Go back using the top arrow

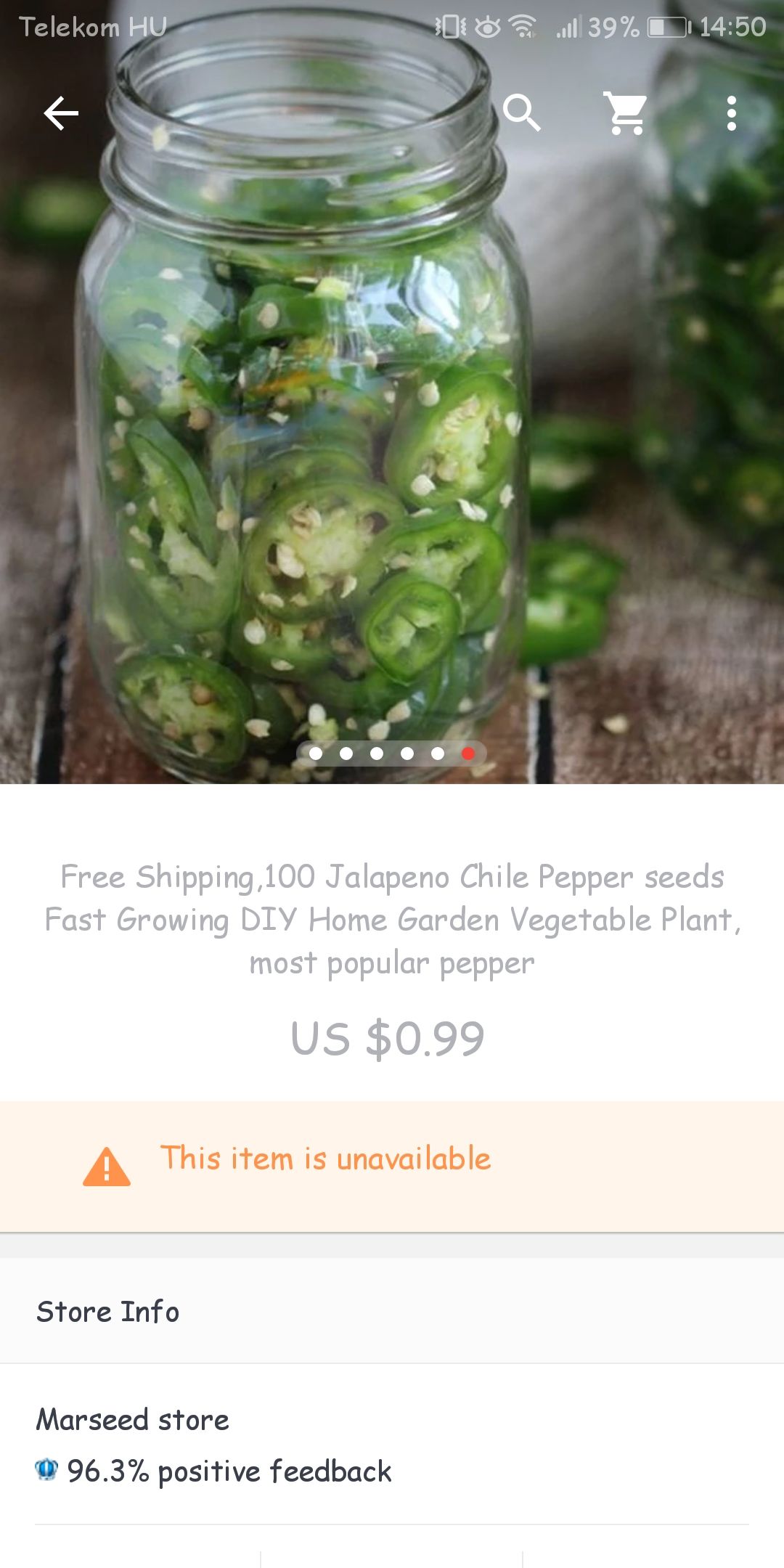click(x=61, y=113)
